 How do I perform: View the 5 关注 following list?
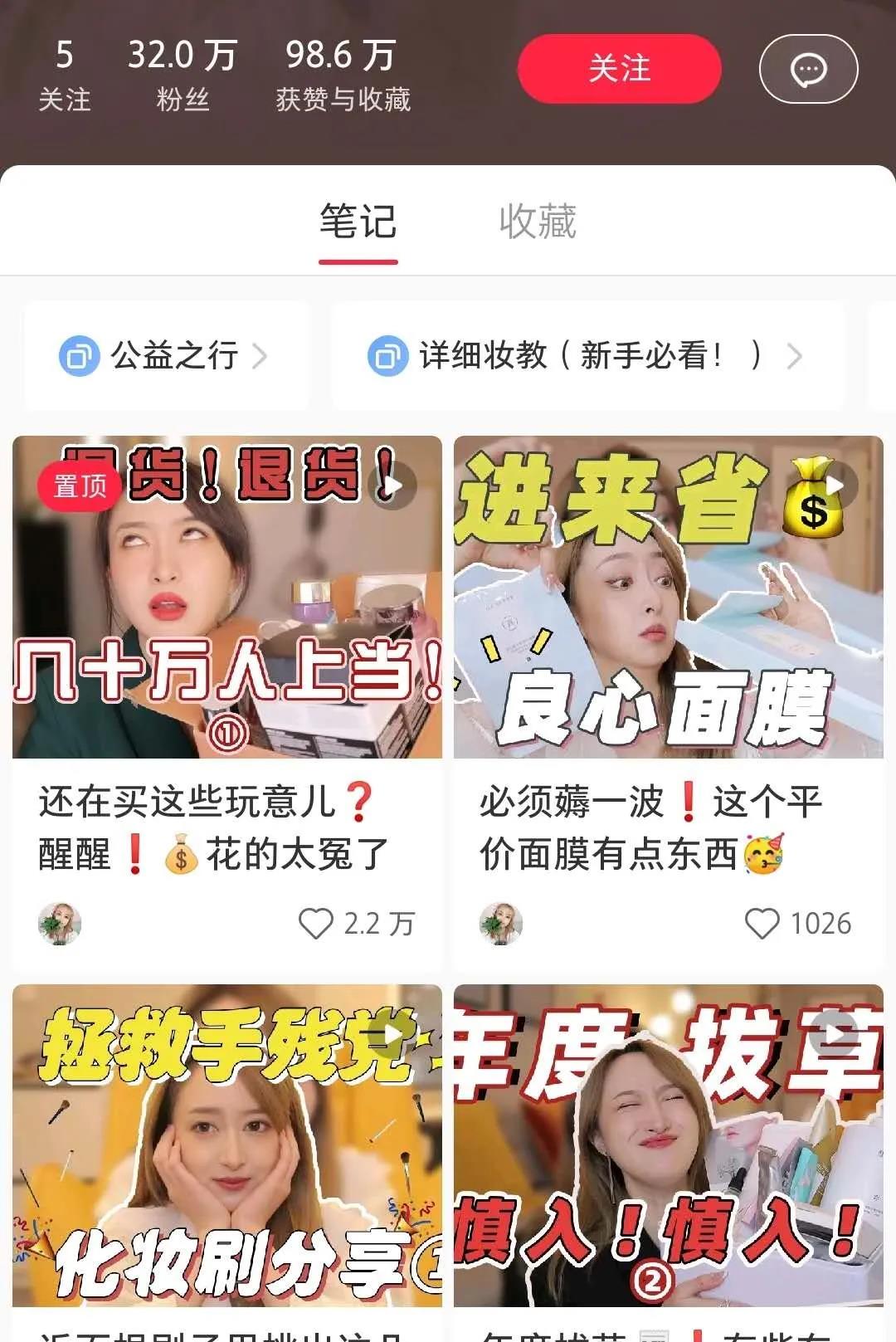coord(64,75)
